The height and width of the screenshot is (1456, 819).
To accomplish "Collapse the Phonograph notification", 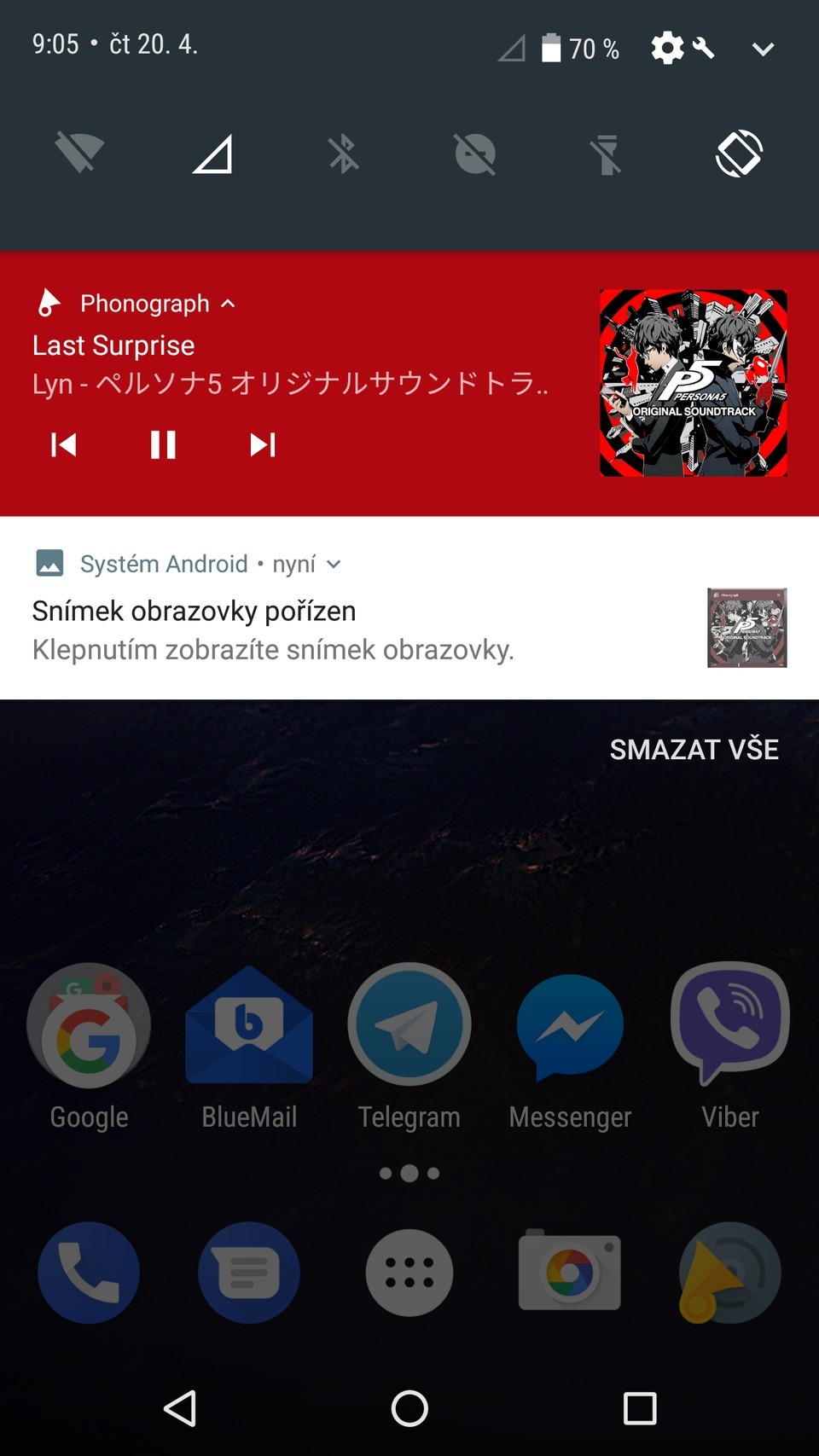I will click(x=228, y=303).
